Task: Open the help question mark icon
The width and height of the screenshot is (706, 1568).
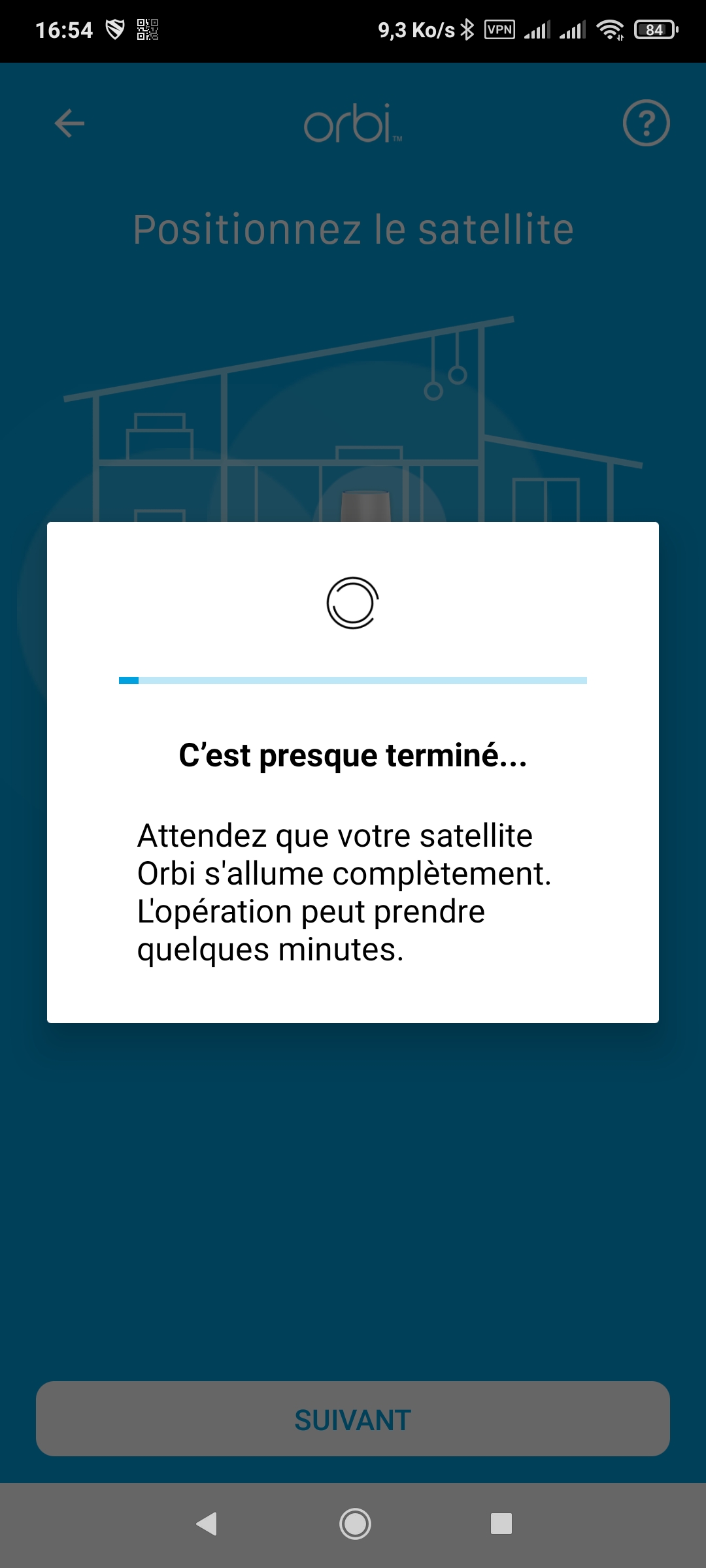Action: [x=646, y=123]
